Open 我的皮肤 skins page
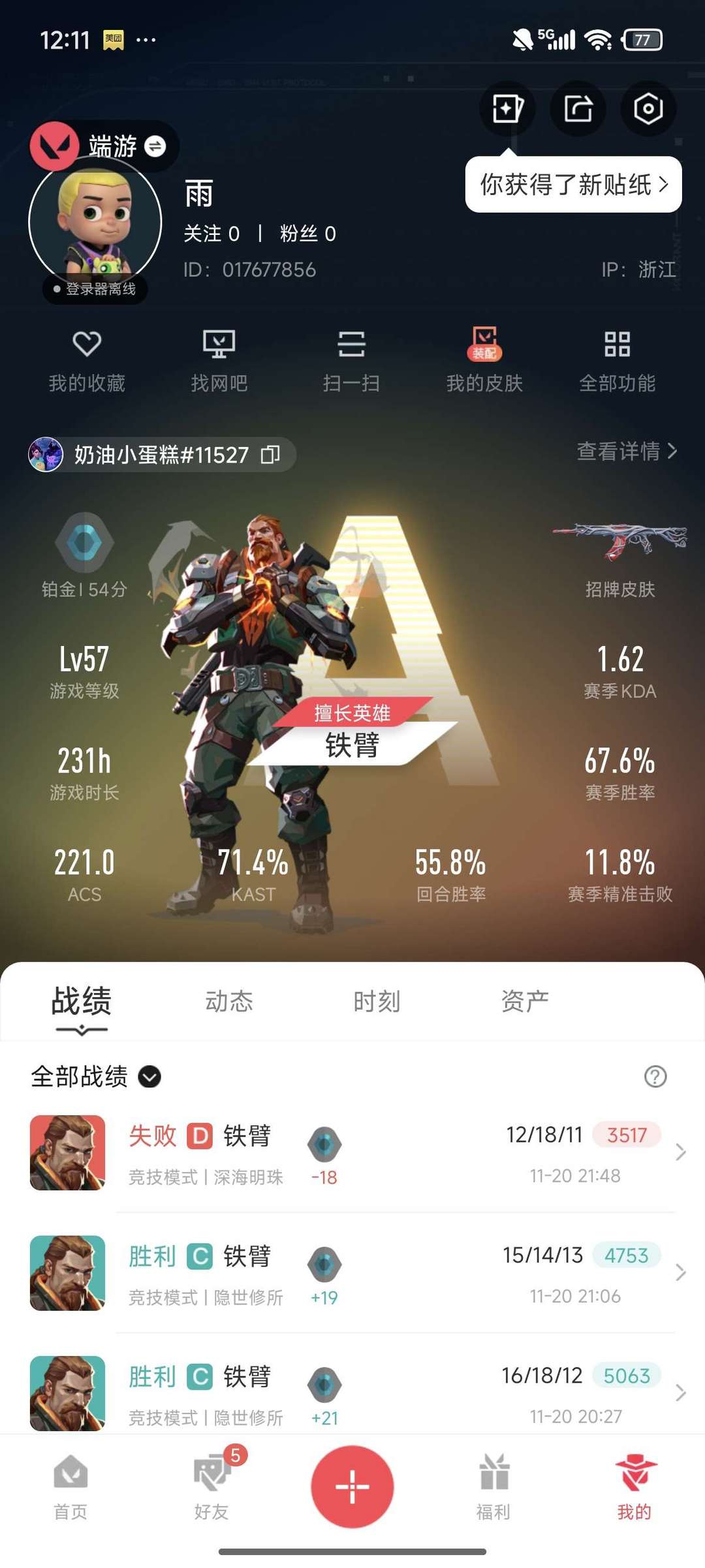The width and height of the screenshot is (705, 1568). pyautogui.click(x=484, y=359)
